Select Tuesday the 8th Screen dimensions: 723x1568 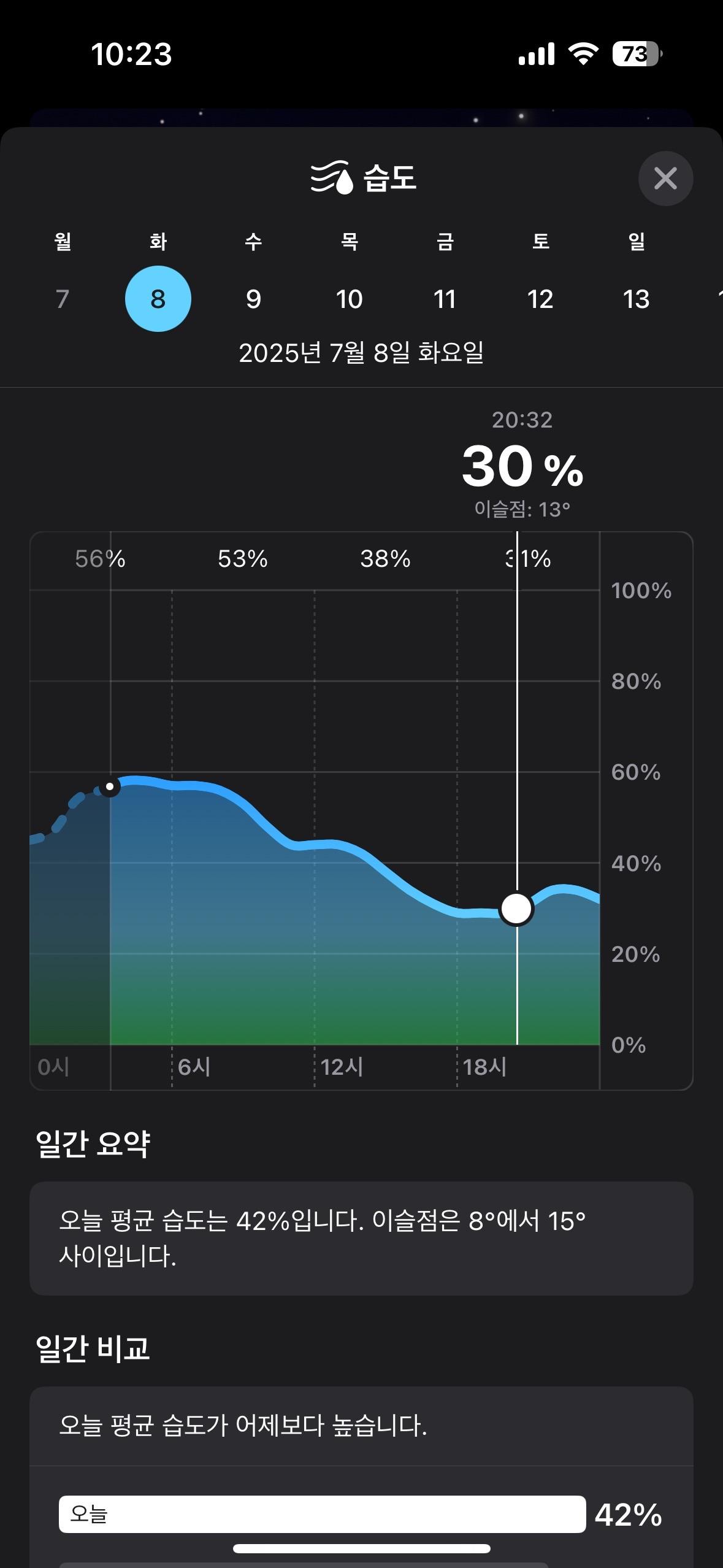click(158, 299)
